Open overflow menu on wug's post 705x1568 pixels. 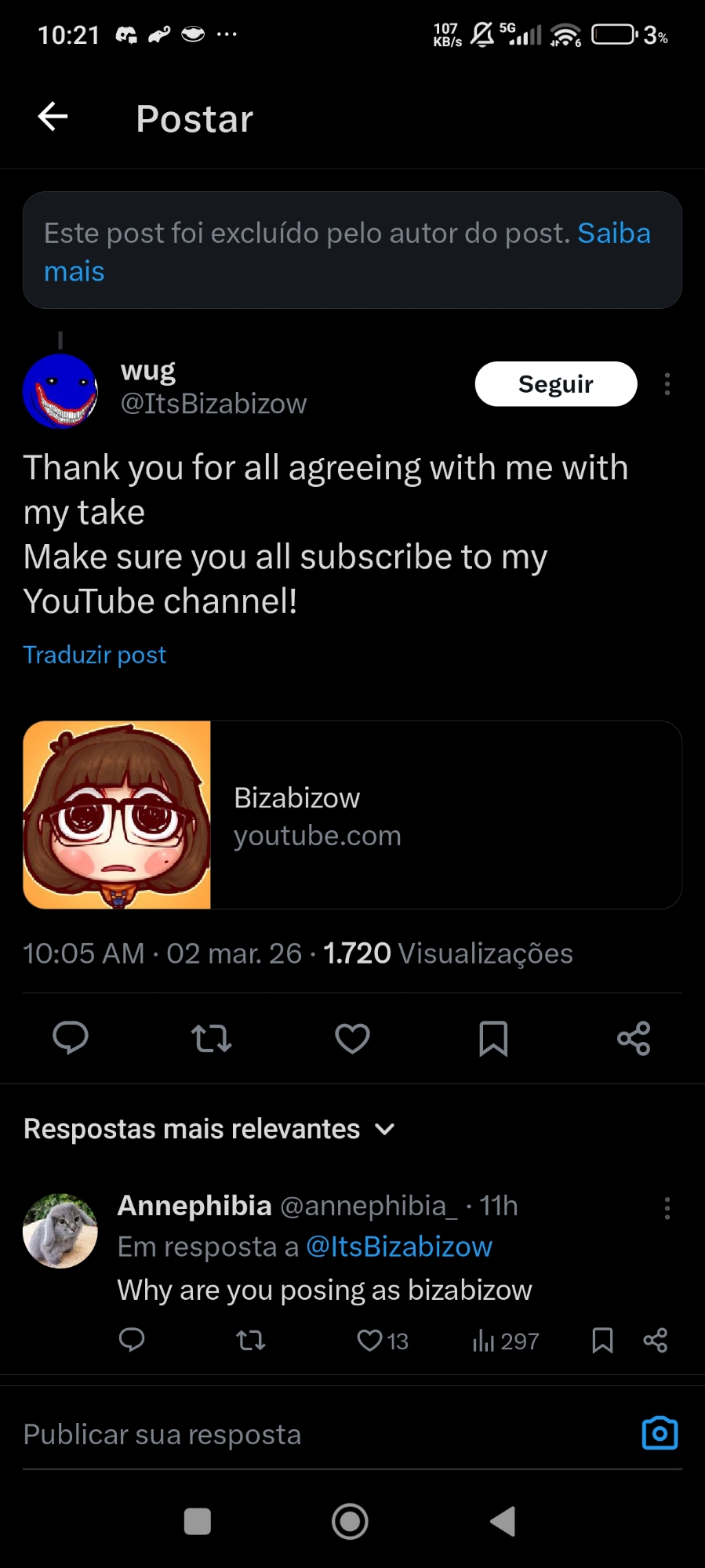[667, 384]
